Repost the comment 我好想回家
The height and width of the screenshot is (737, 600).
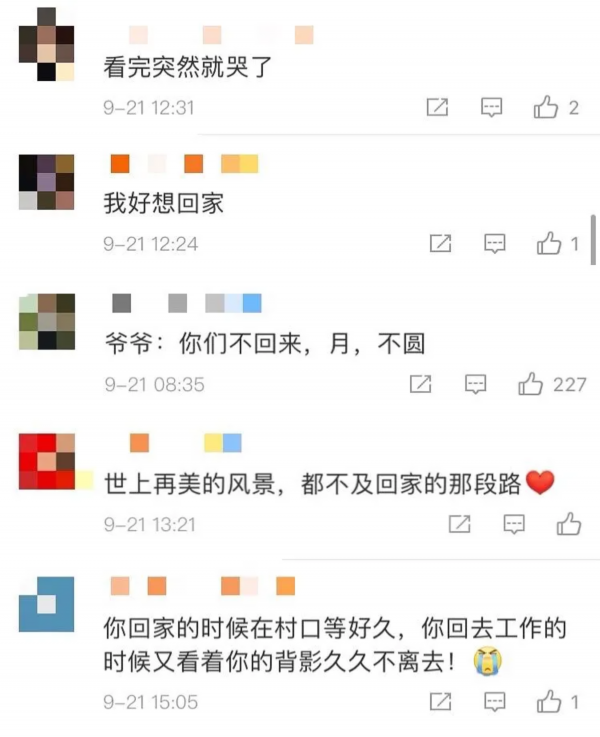tap(440, 243)
